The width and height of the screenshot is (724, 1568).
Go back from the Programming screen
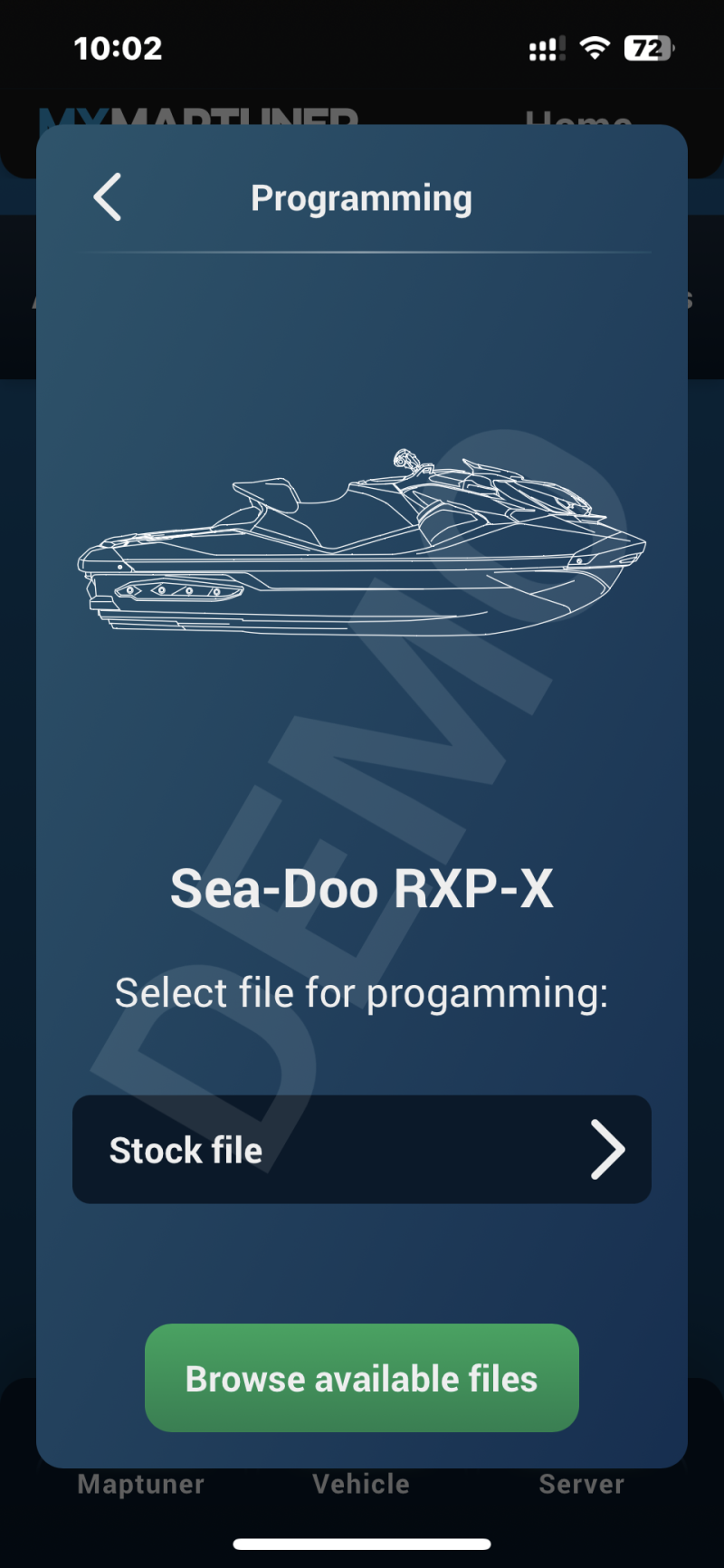pos(108,197)
